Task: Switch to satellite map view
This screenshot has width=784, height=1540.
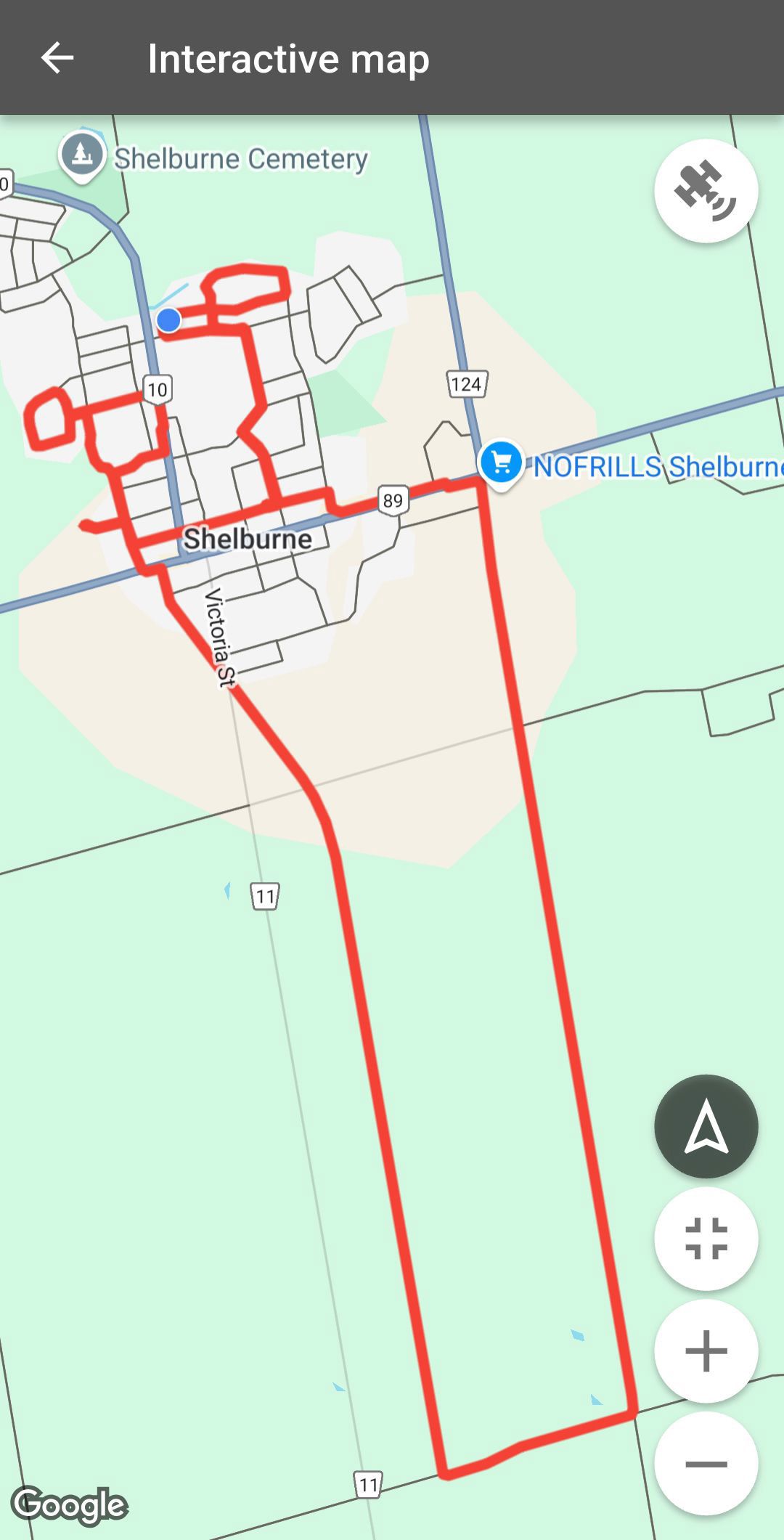Action: [x=706, y=190]
